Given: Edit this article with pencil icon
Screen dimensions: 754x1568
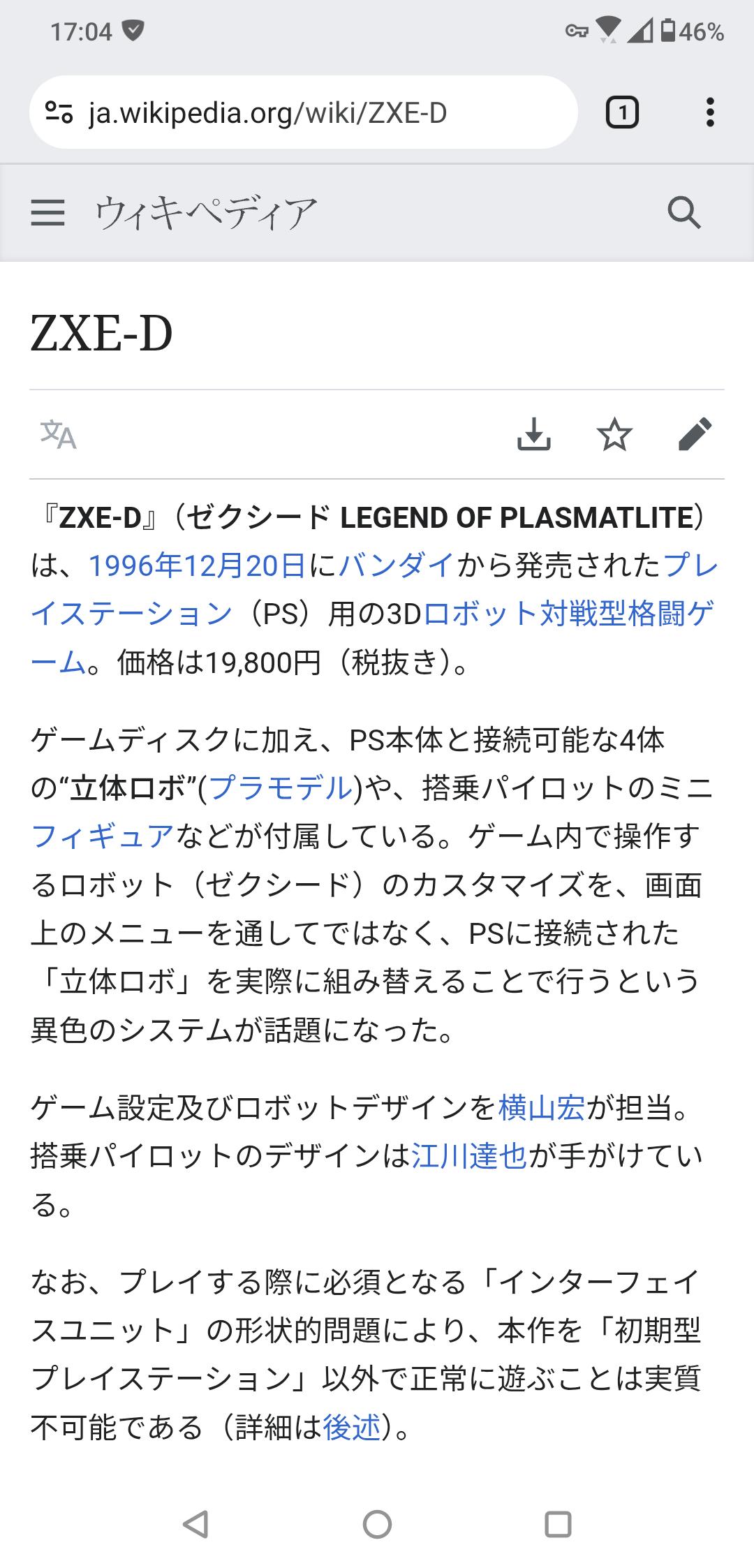Looking at the screenshot, I should [x=695, y=434].
